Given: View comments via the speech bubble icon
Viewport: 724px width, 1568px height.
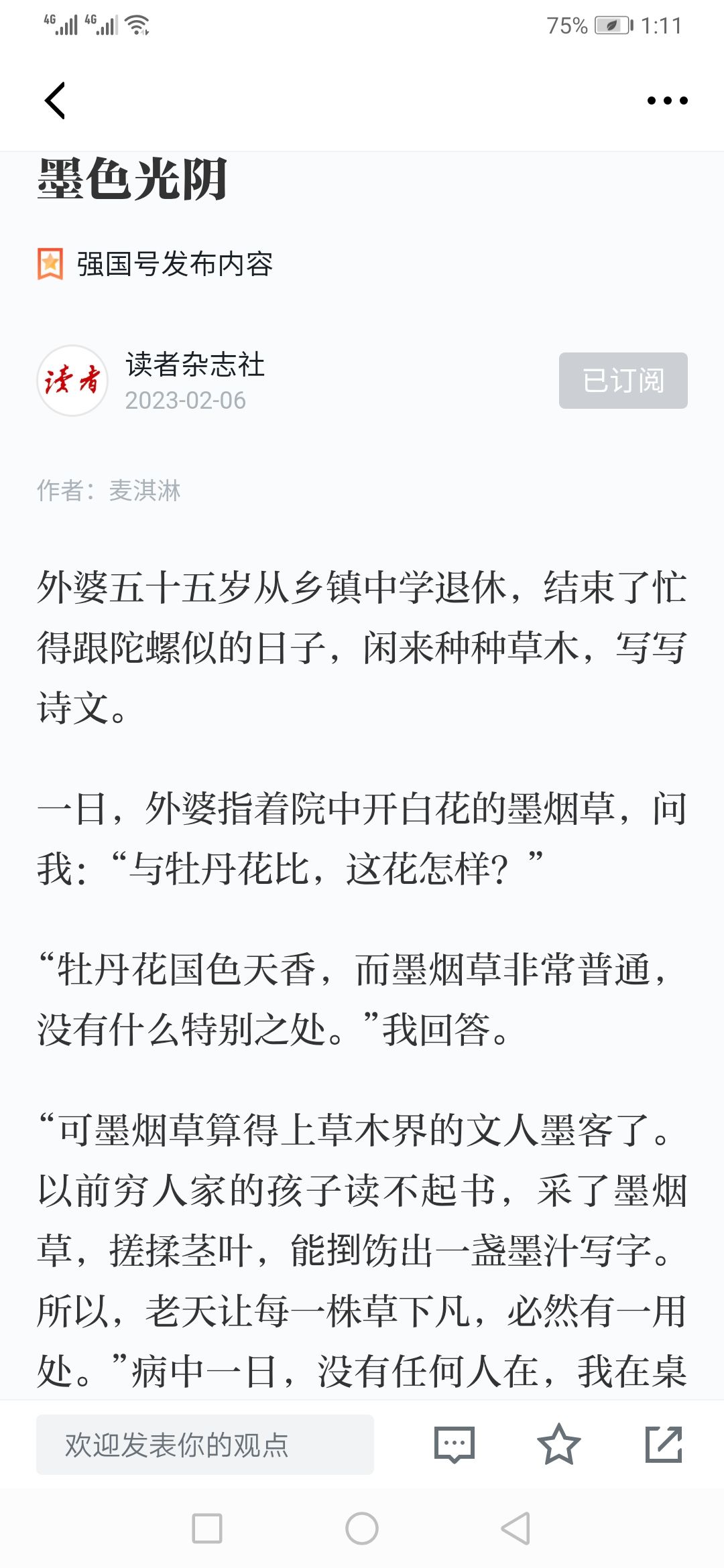Looking at the screenshot, I should [x=455, y=1445].
